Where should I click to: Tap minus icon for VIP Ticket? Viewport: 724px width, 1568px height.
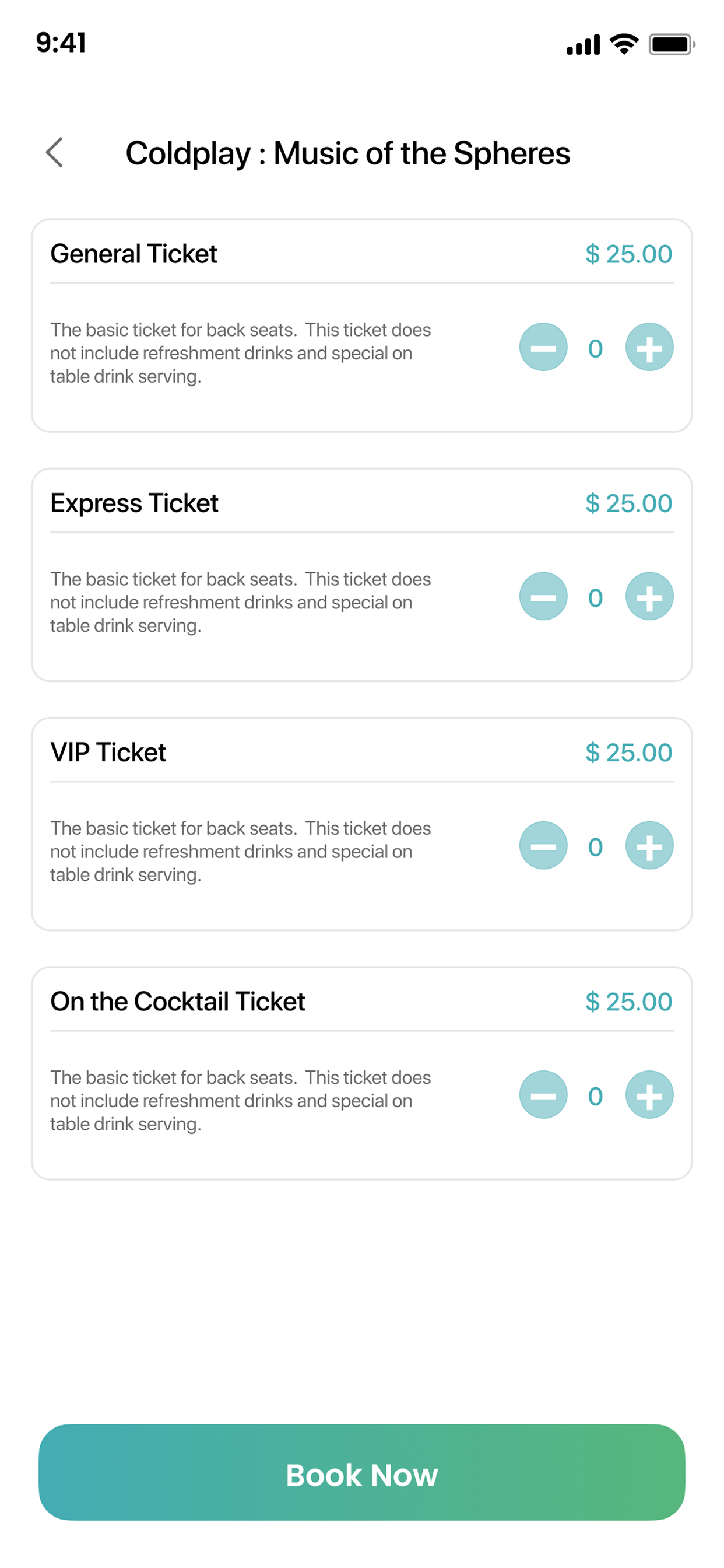point(543,846)
